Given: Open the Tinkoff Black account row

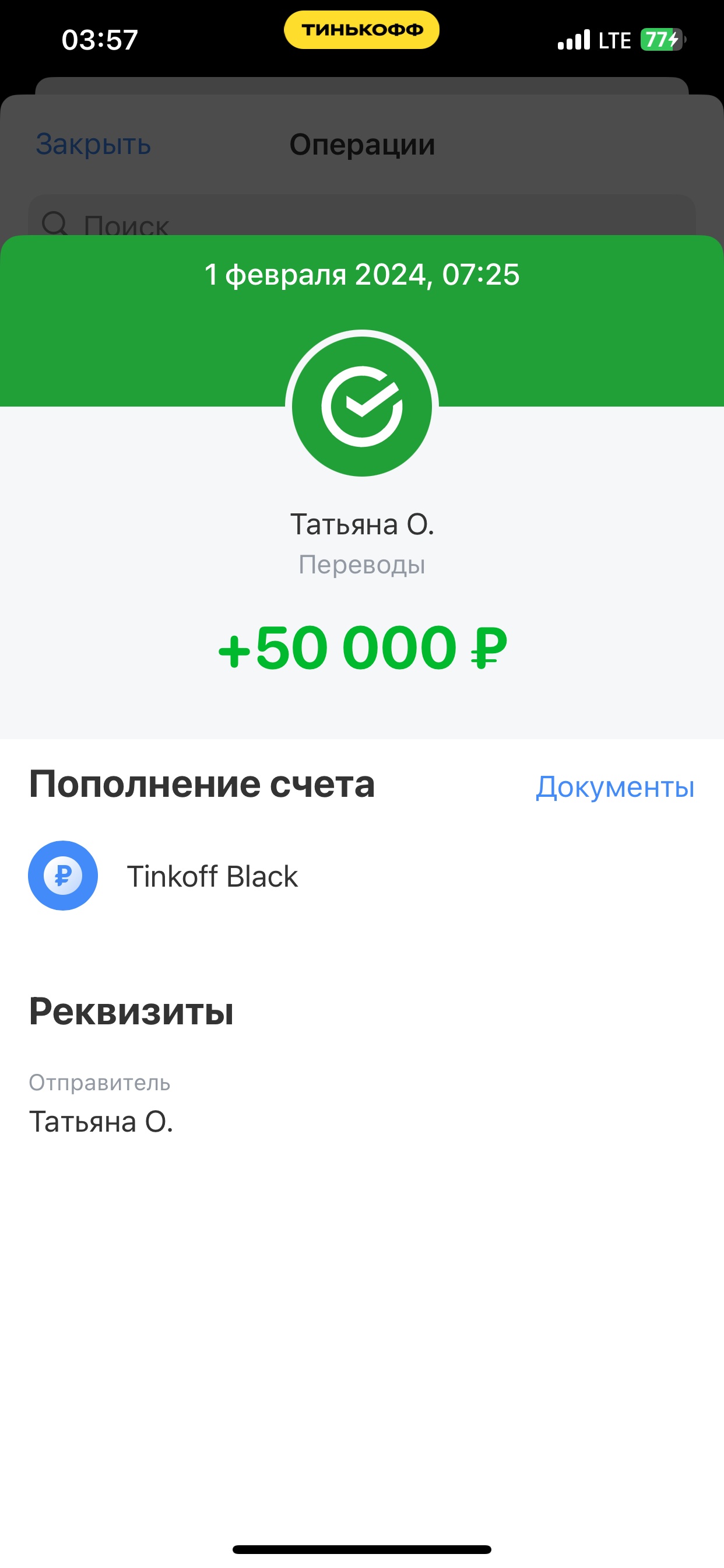Looking at the screenshot, I should click(362, 876).
